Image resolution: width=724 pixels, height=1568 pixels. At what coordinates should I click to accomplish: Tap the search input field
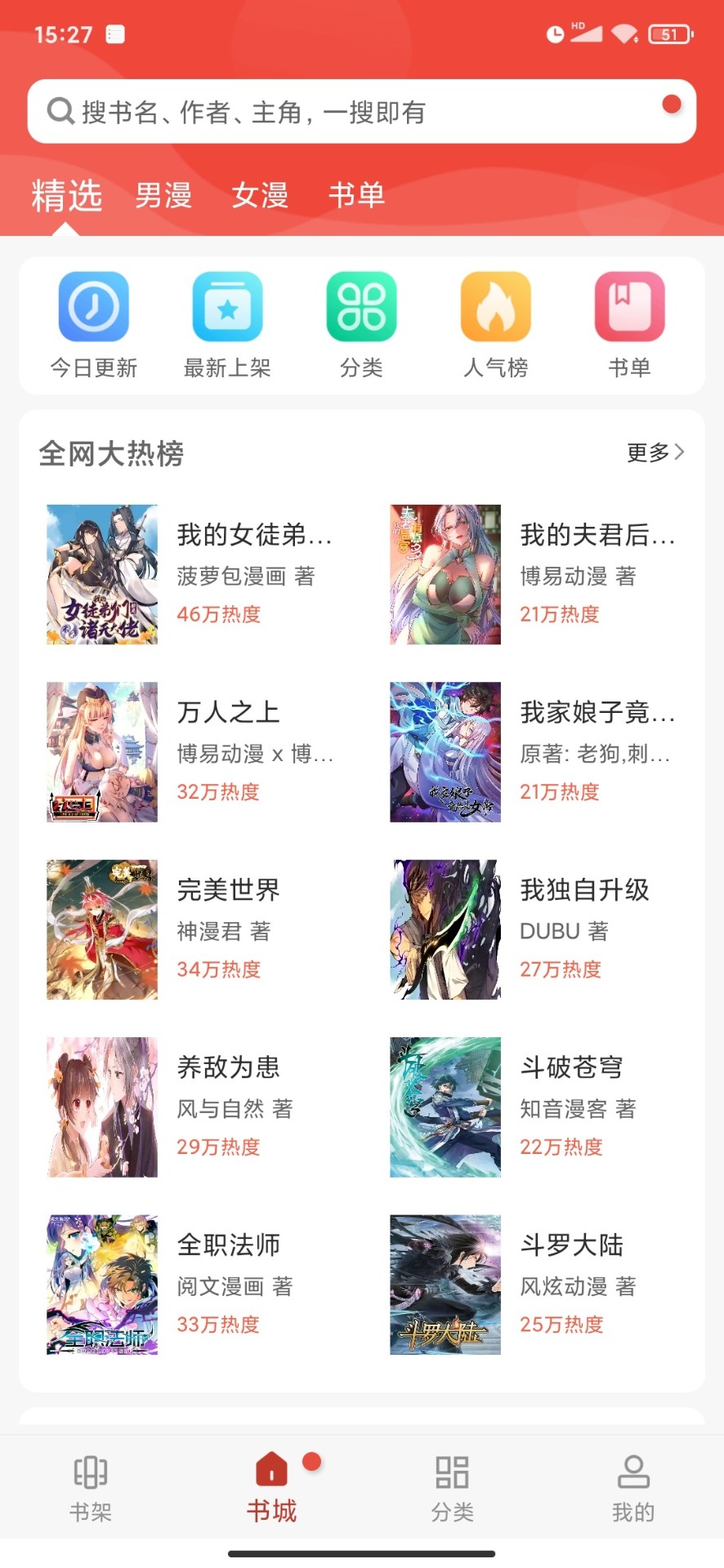[x=327, y=111]
